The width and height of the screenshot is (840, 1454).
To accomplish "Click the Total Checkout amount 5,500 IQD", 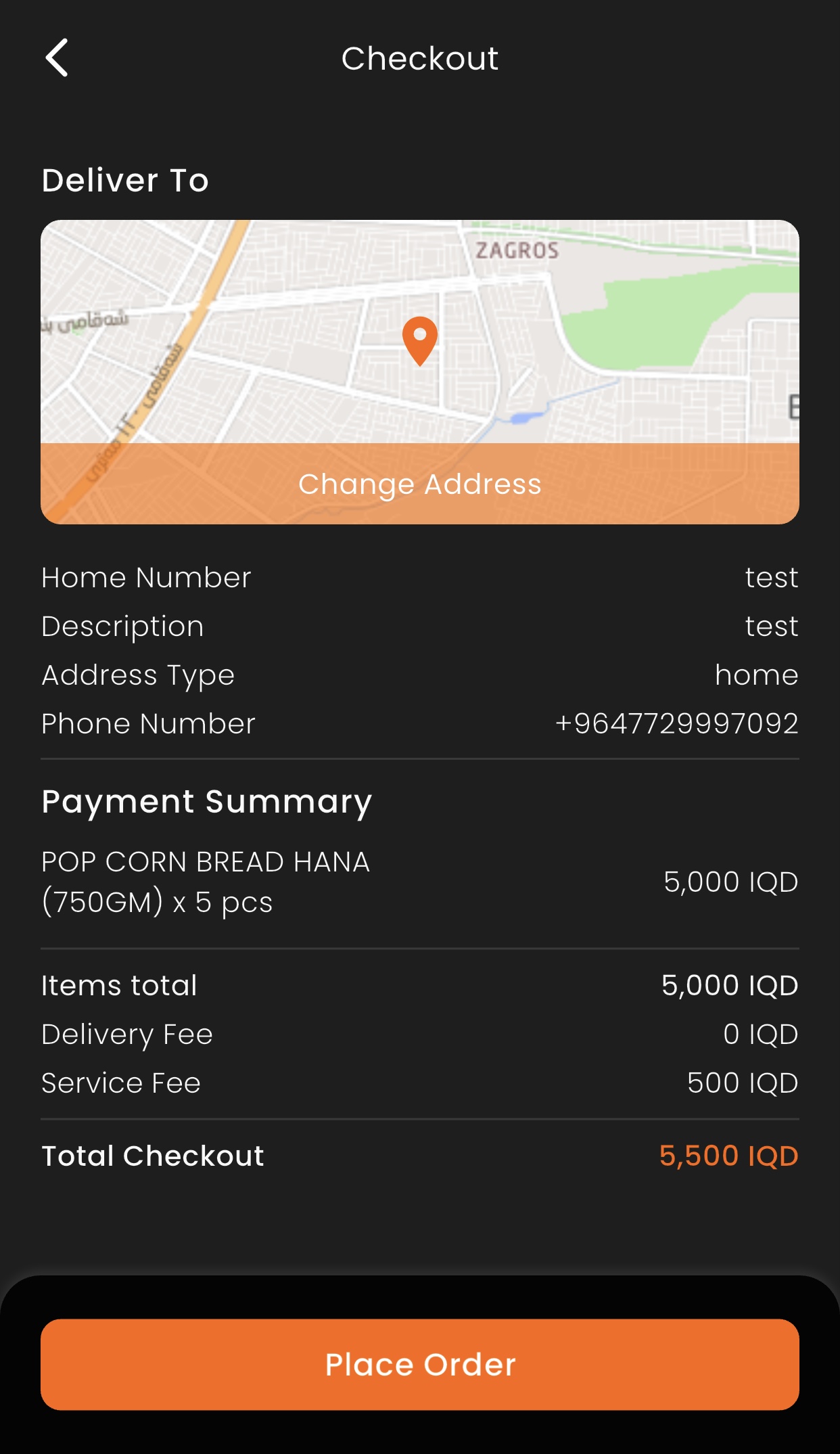I will click(728, 1156).
